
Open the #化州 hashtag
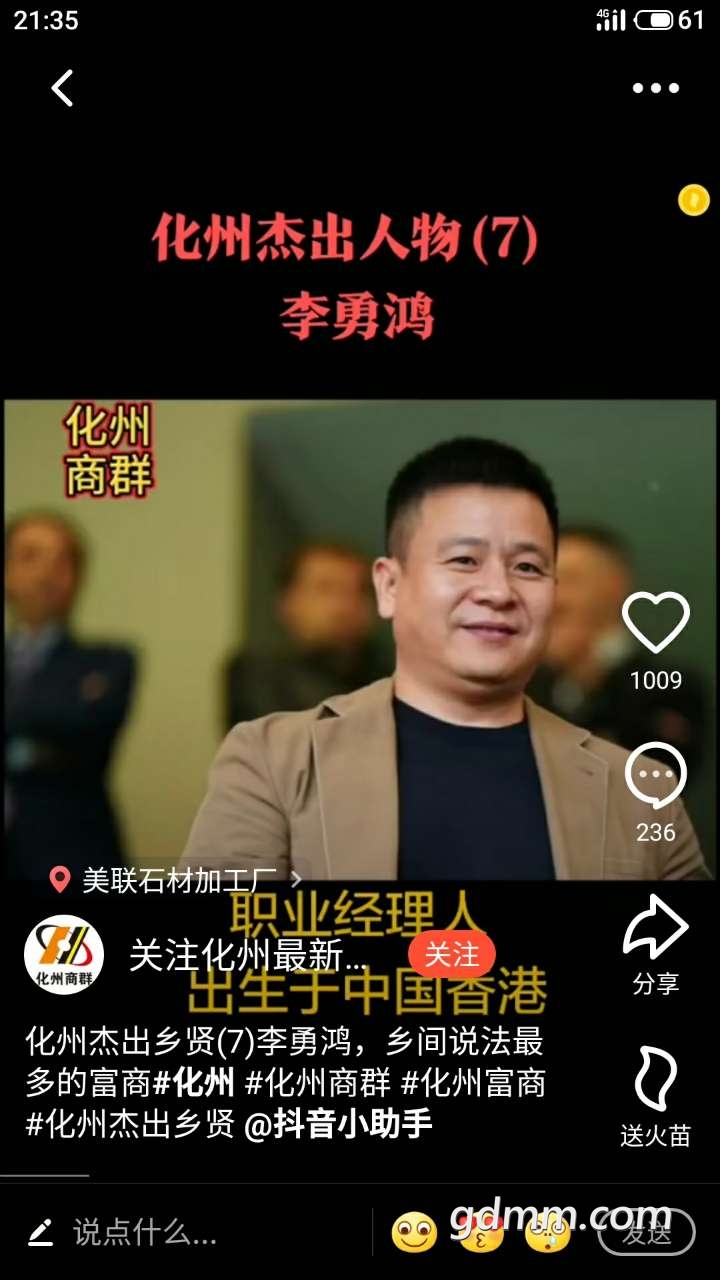pos(194,1082)
